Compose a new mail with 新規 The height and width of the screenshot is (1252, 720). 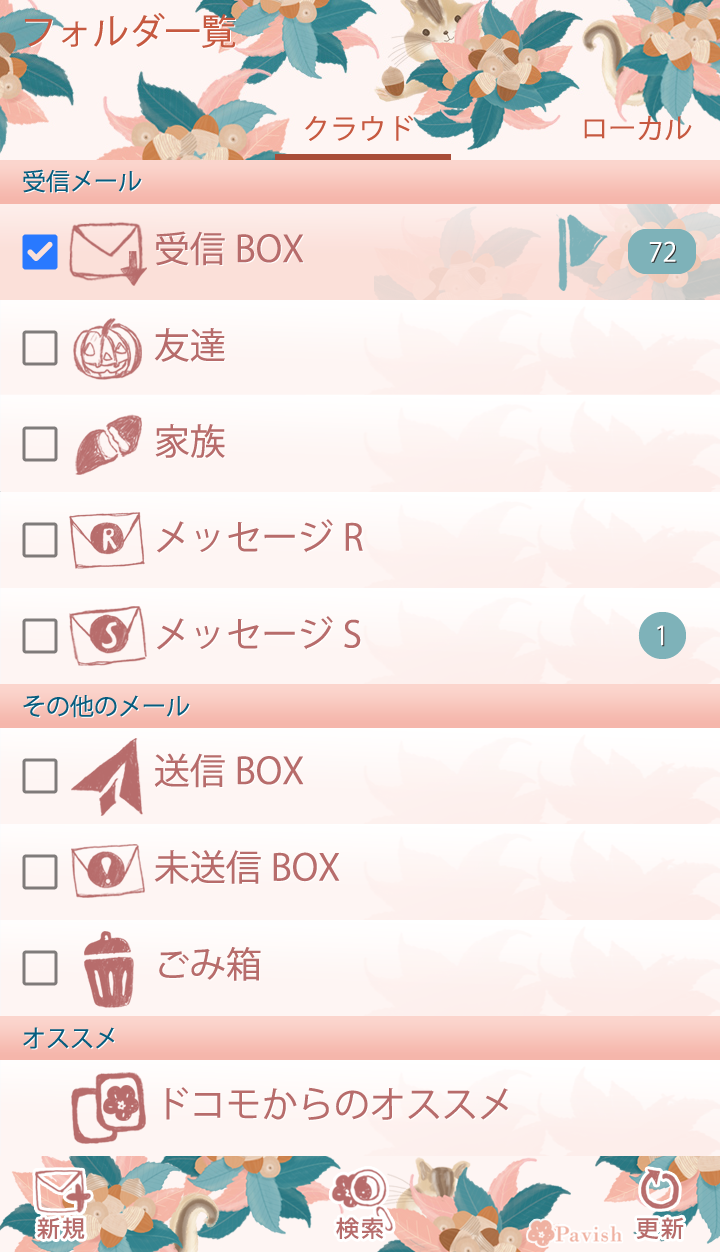[62, 1207]
